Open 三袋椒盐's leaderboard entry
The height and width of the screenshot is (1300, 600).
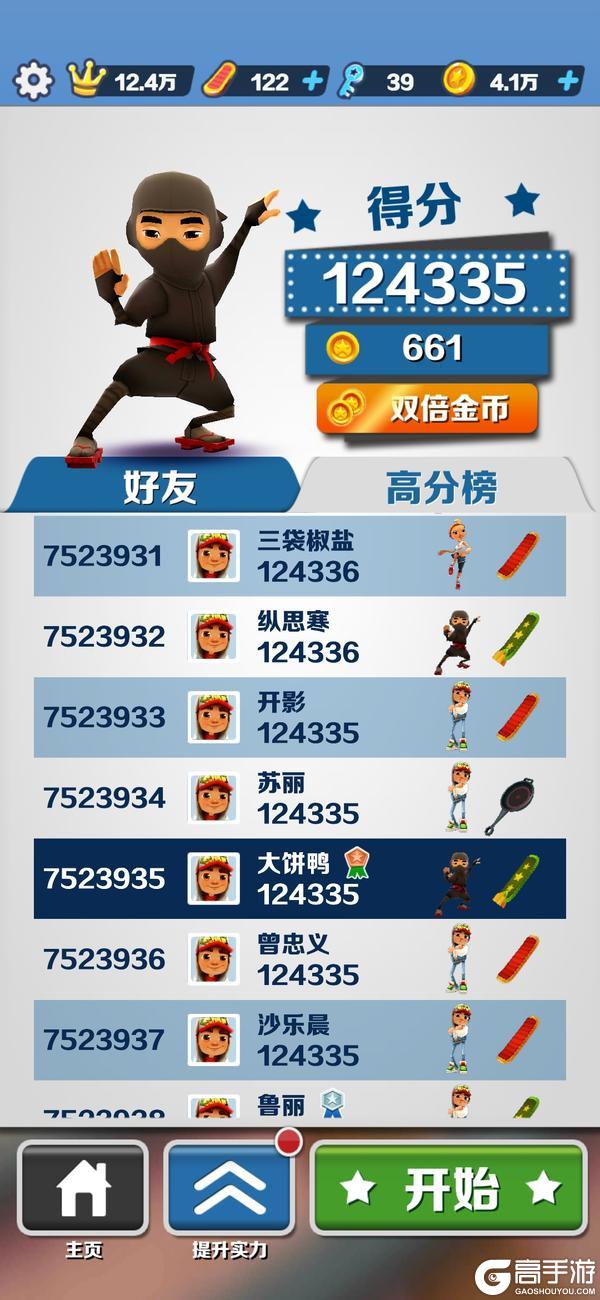pyautogui.click(x=300, y=556)
